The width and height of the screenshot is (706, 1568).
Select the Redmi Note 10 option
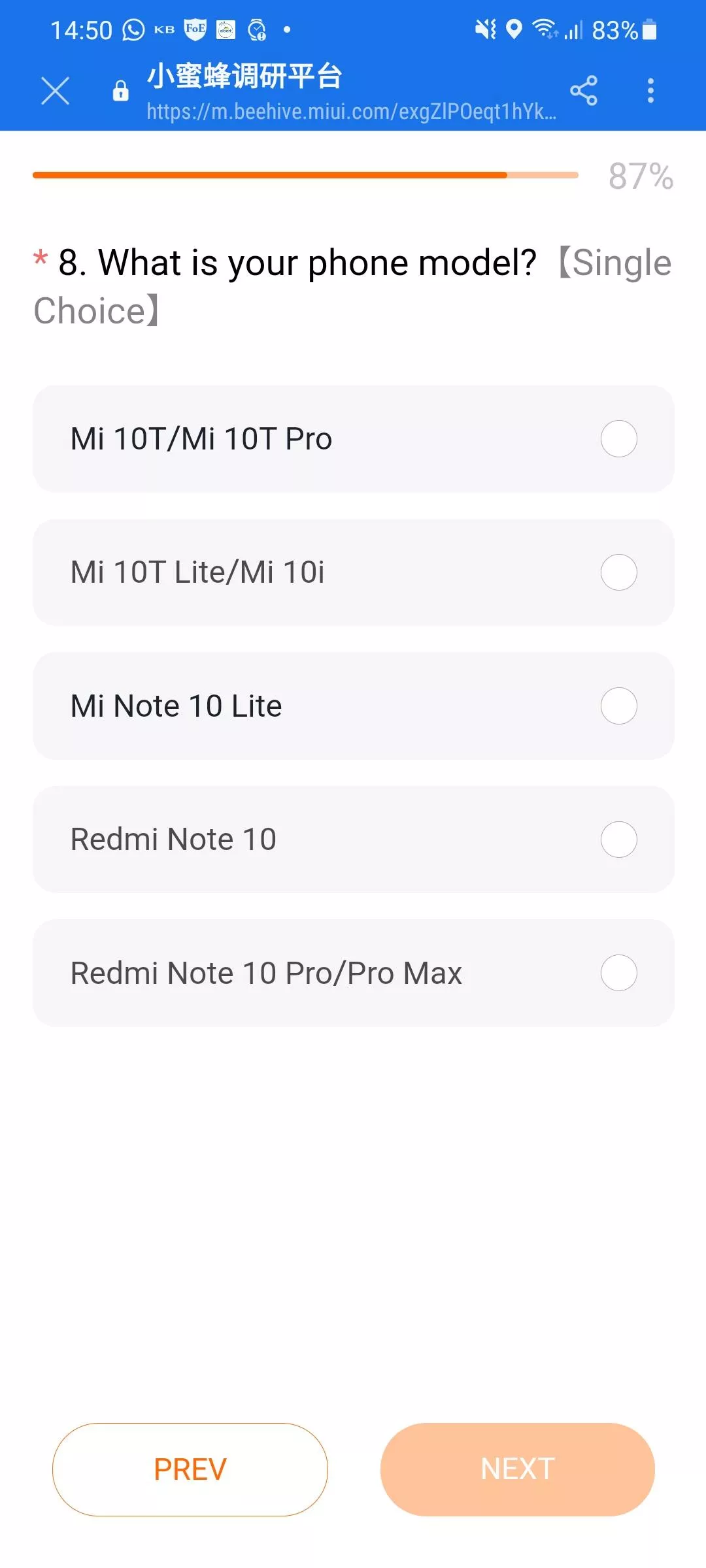tap(618, 840)
